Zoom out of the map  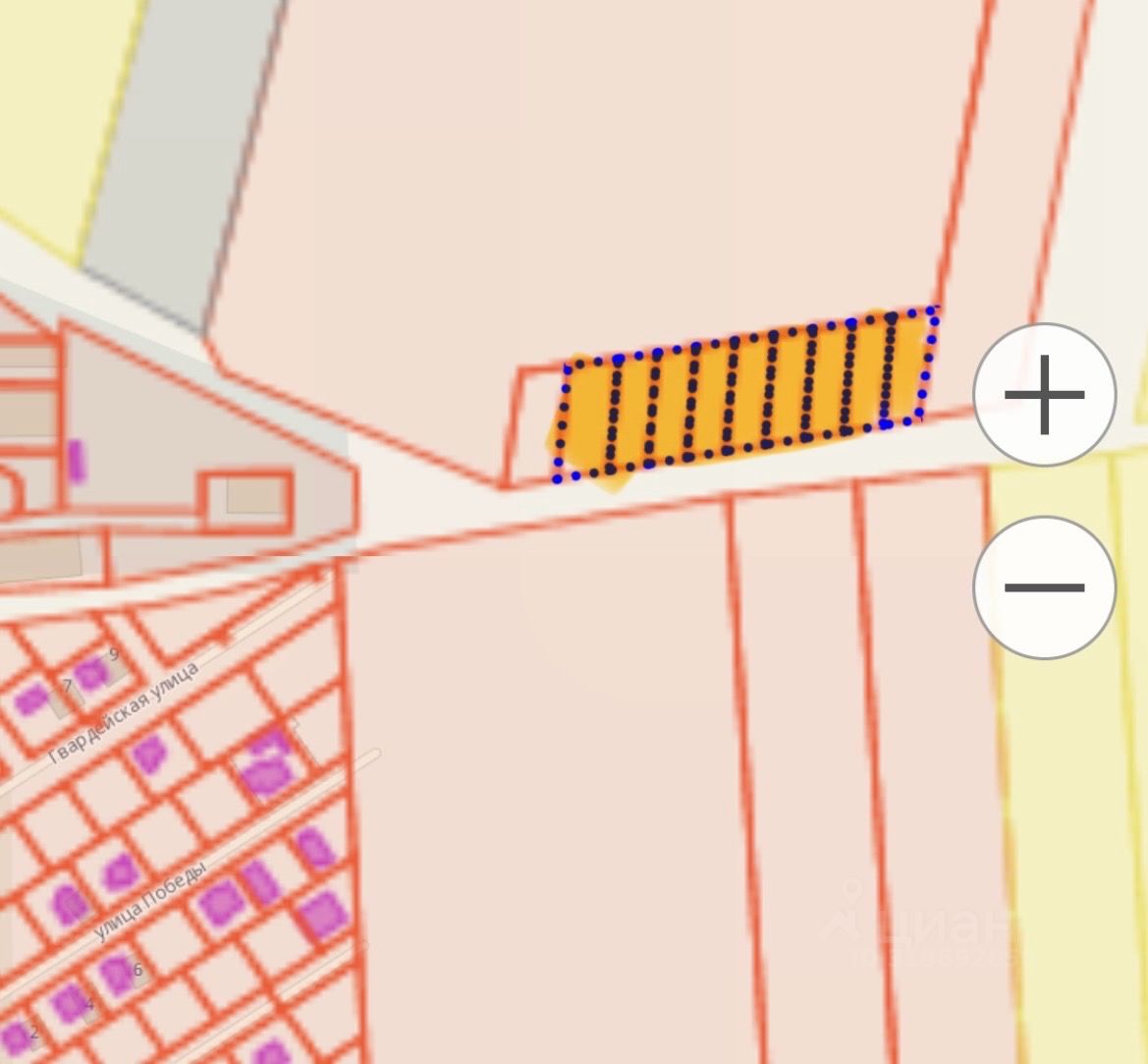1044,587
